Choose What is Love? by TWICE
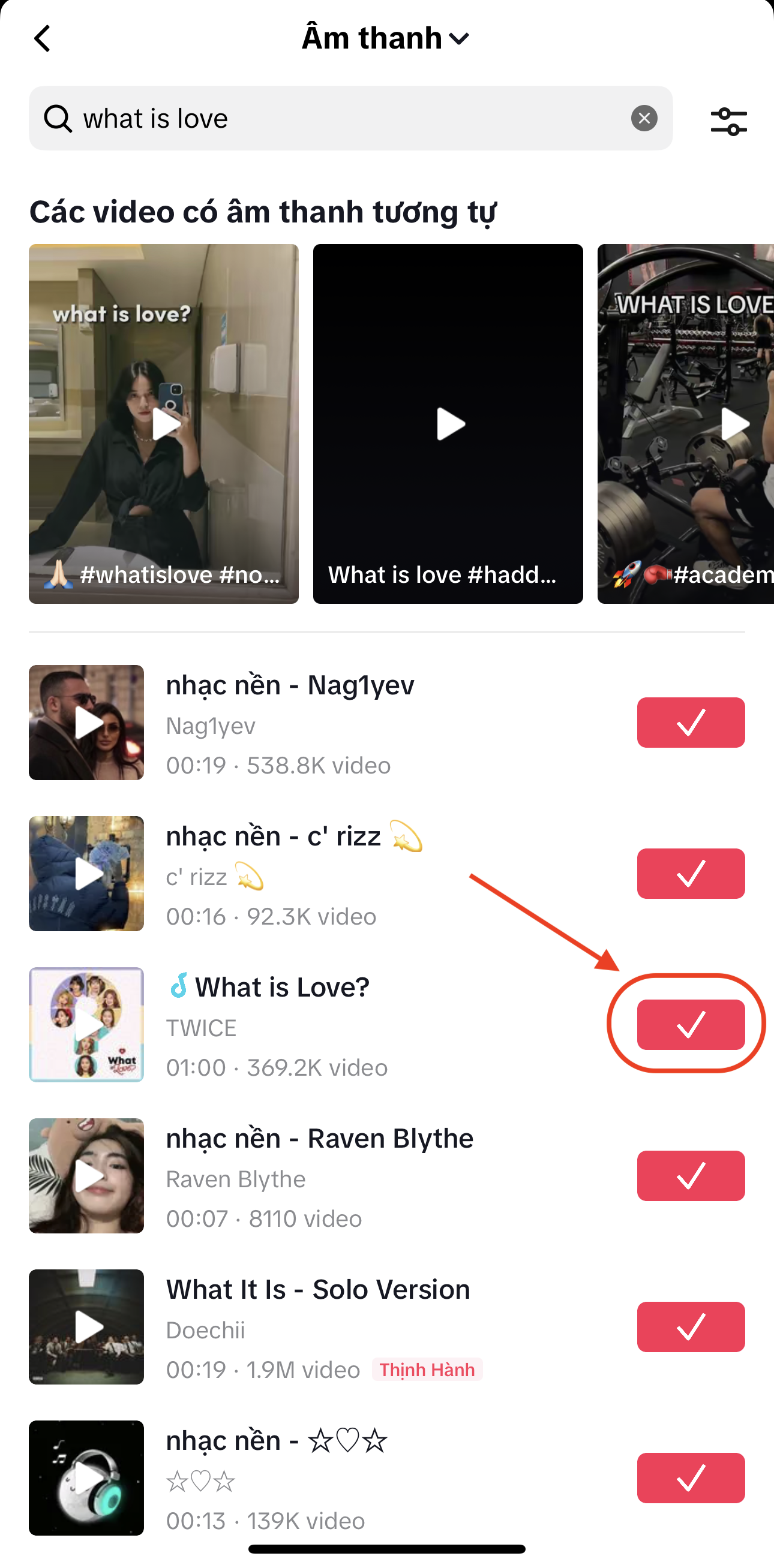 691,1024
